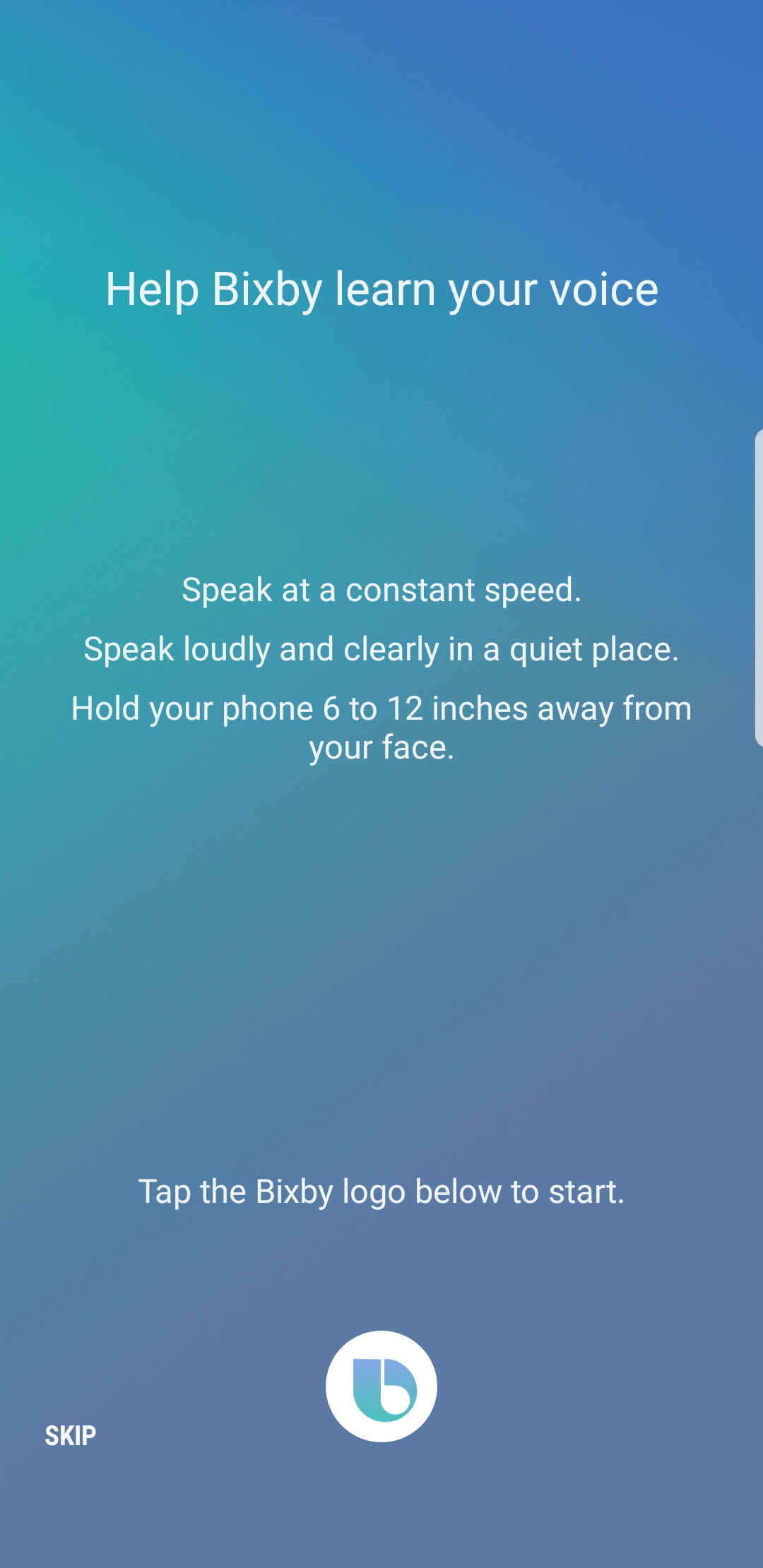Skip the voice learning setup
Screen dimensions: 763x1568
tap(71, 1435)
